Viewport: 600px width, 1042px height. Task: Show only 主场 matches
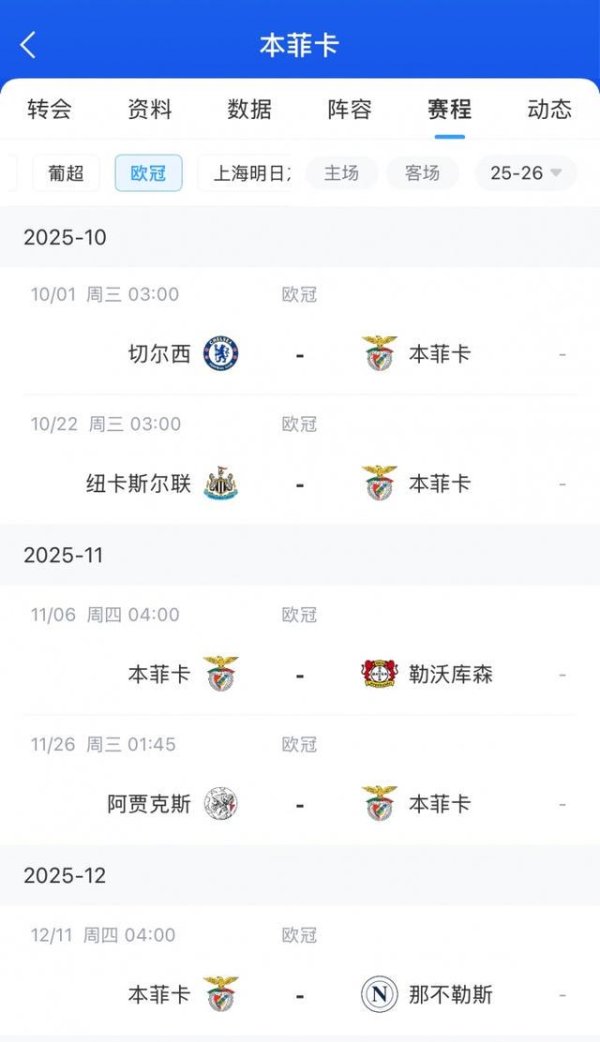341,173
